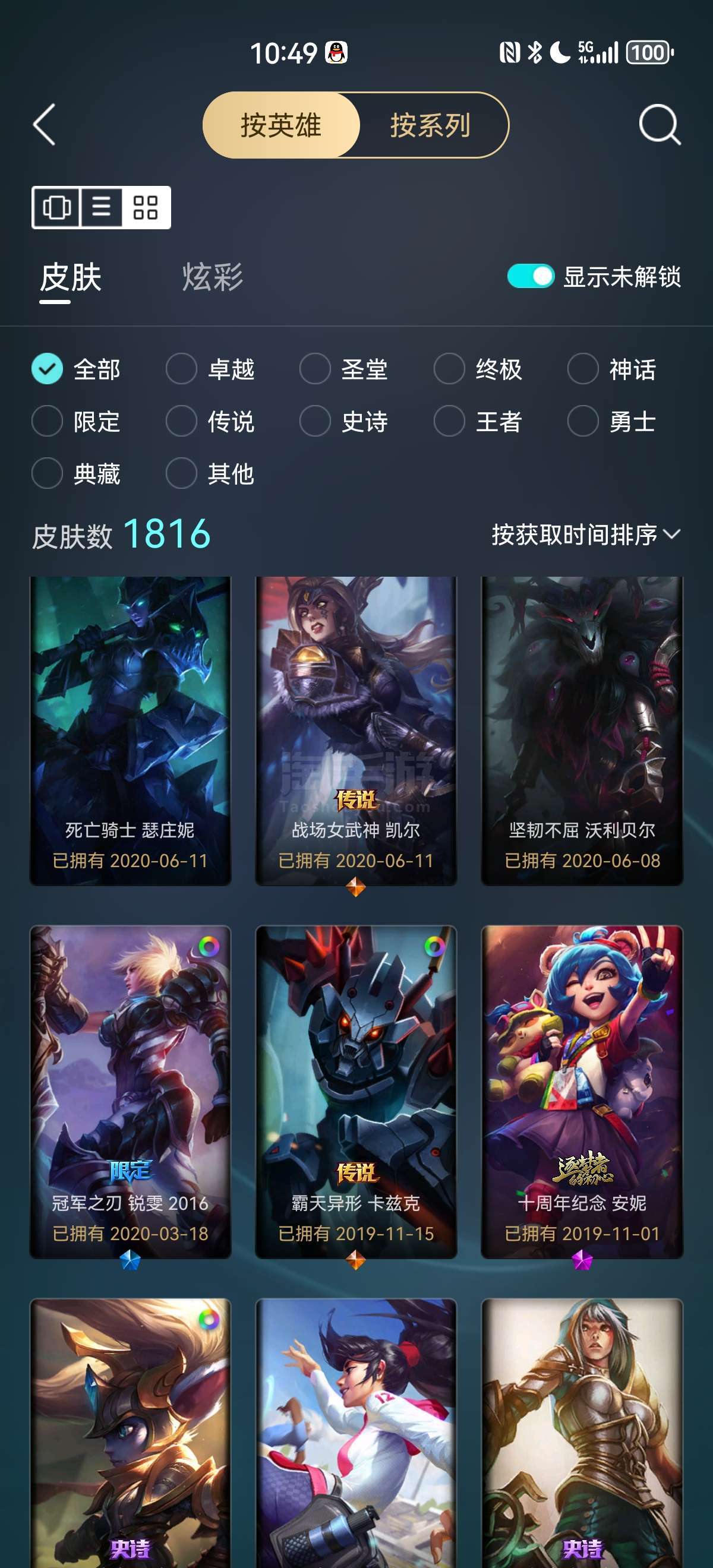Filter skins by 终极
This screenshot has width=713, height=1568.
point(478,369)
